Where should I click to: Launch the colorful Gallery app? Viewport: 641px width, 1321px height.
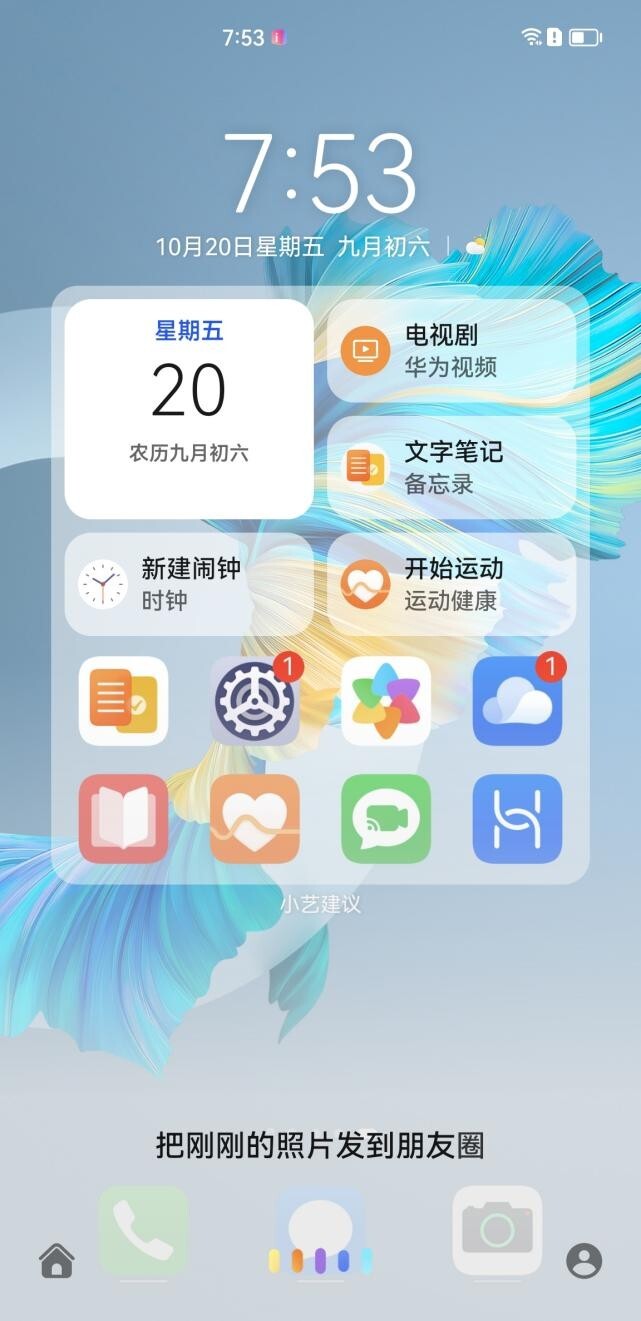pos(386,701)
